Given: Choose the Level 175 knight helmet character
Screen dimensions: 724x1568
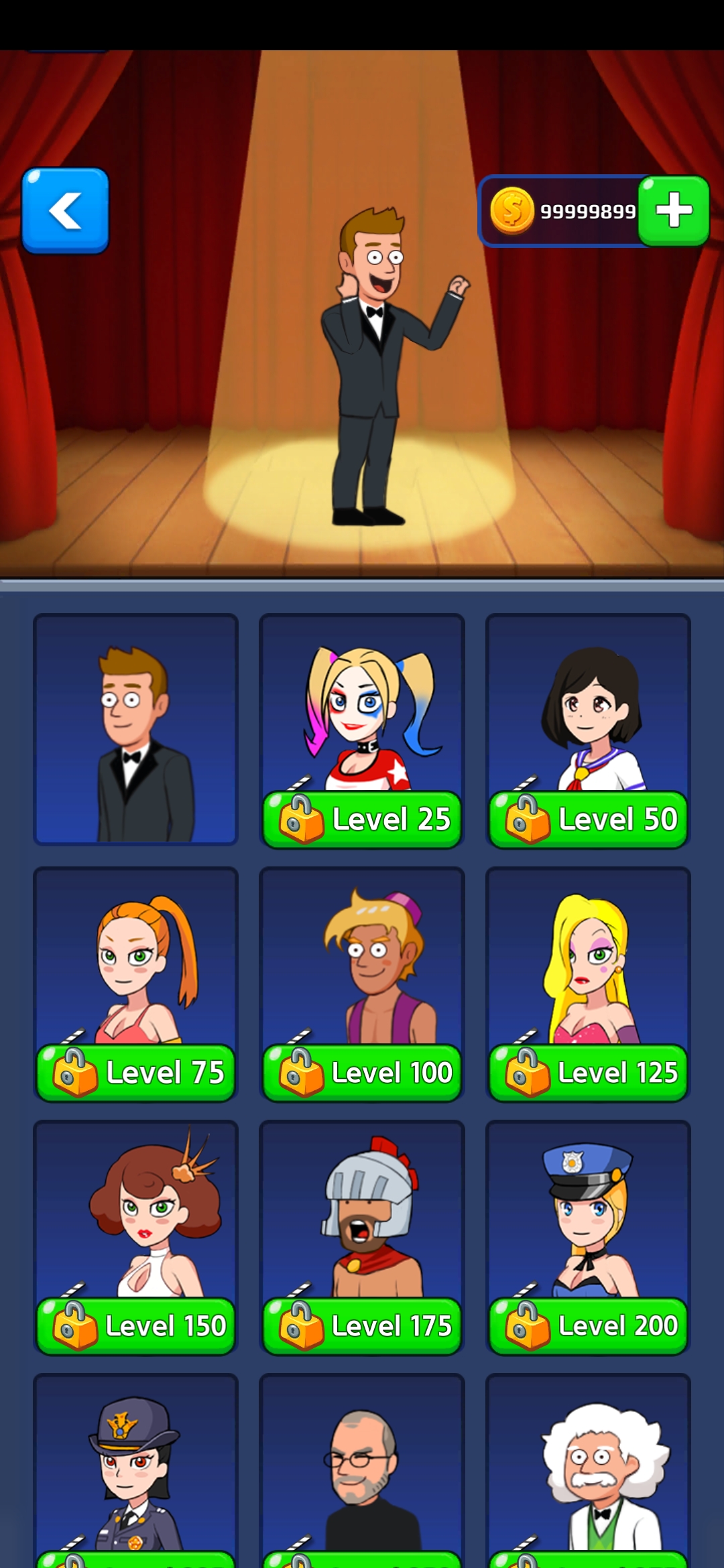Looking at the screenshot, I should click(x=361, y=1236).
